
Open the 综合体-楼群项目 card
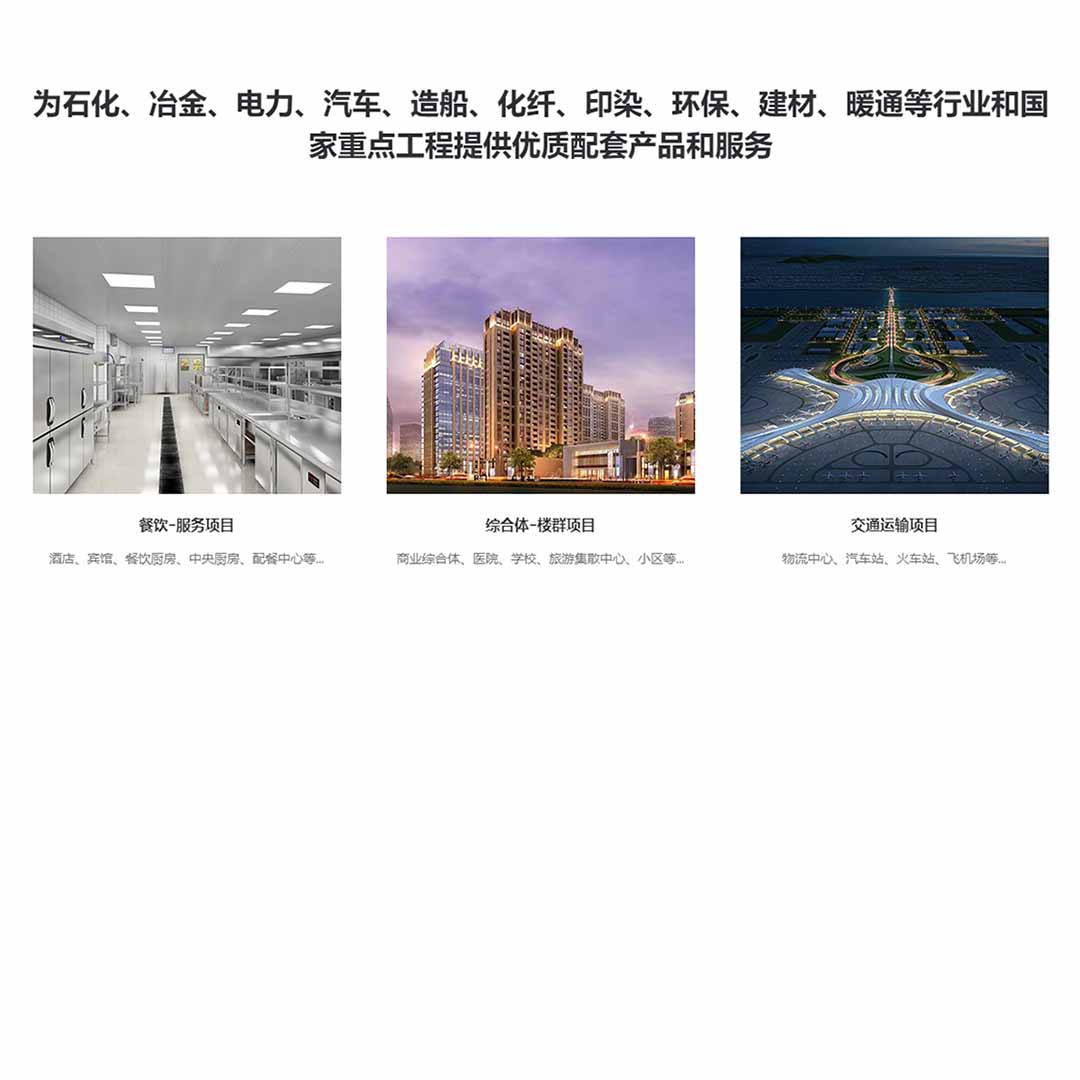[x=540, y=366]
